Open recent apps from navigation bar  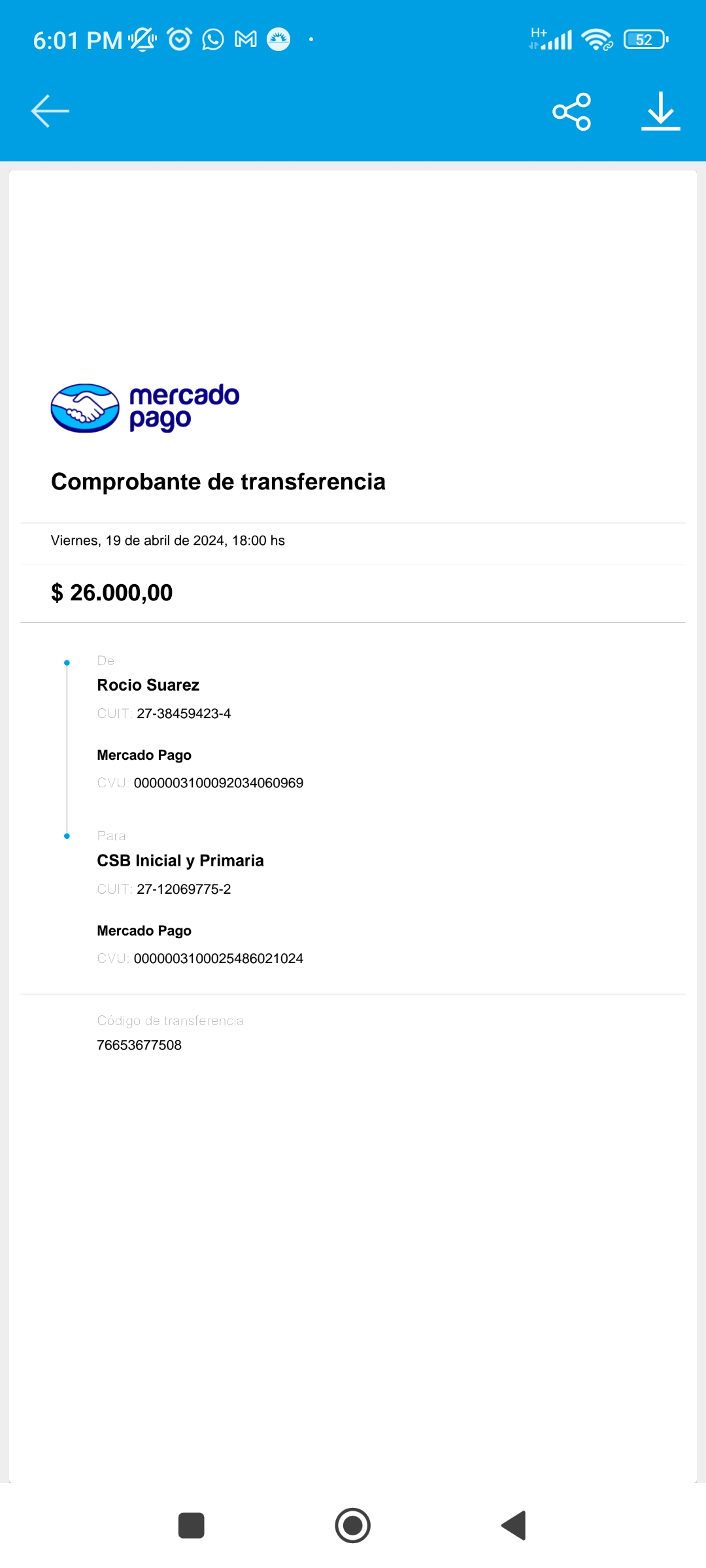pos(192,1526)
